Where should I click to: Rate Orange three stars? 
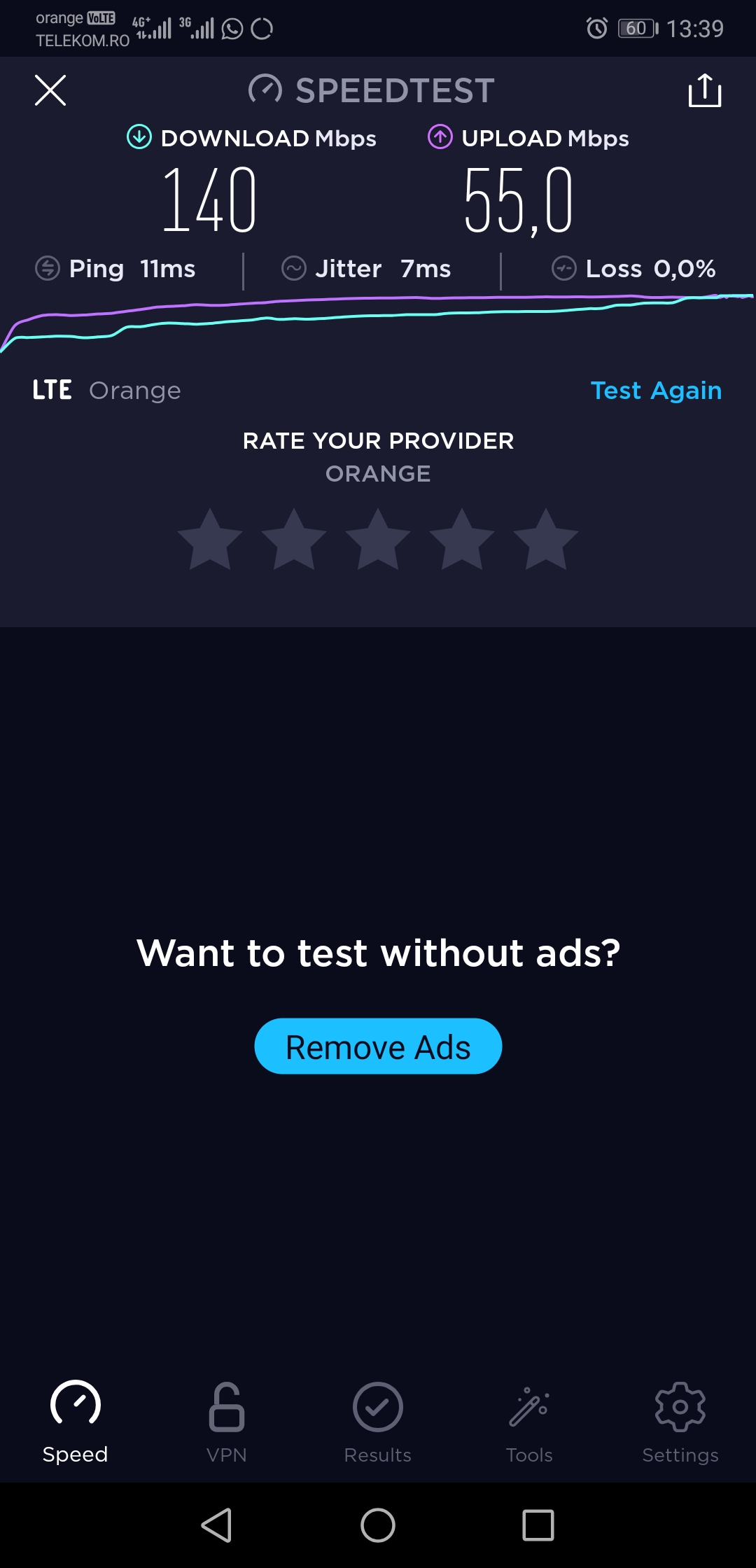pos(378,540)
